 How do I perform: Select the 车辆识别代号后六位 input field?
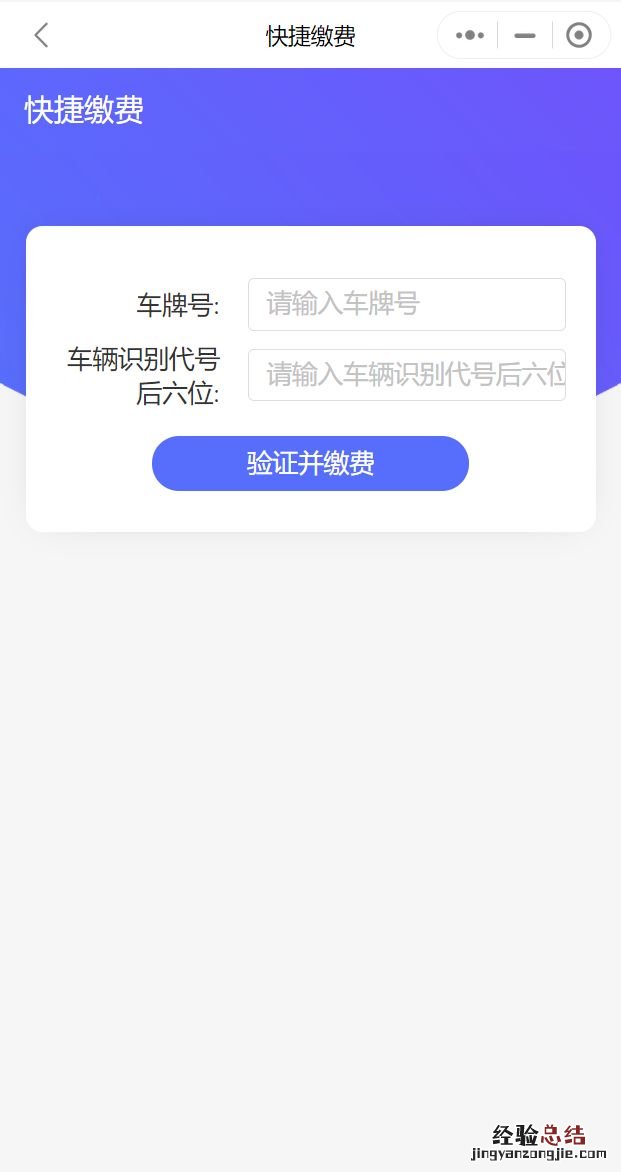coord(406,375)
